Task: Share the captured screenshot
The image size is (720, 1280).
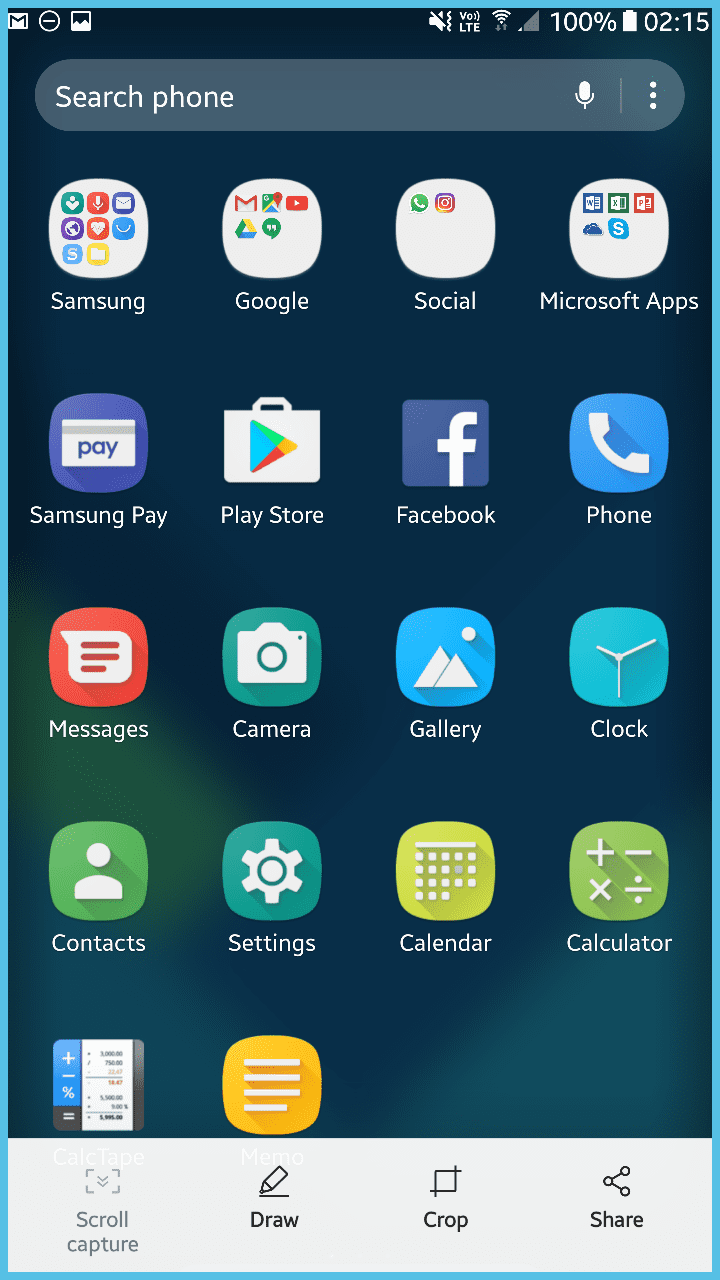Action: 617,1197
